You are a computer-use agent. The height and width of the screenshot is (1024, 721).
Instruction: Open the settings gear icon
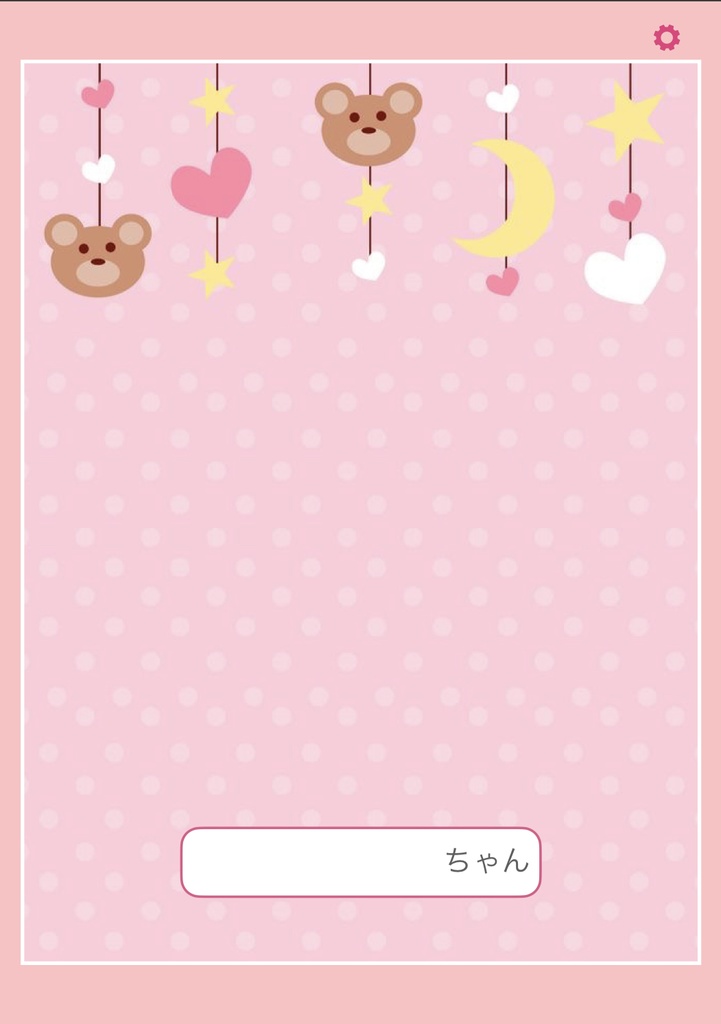[x=666, y=38]
